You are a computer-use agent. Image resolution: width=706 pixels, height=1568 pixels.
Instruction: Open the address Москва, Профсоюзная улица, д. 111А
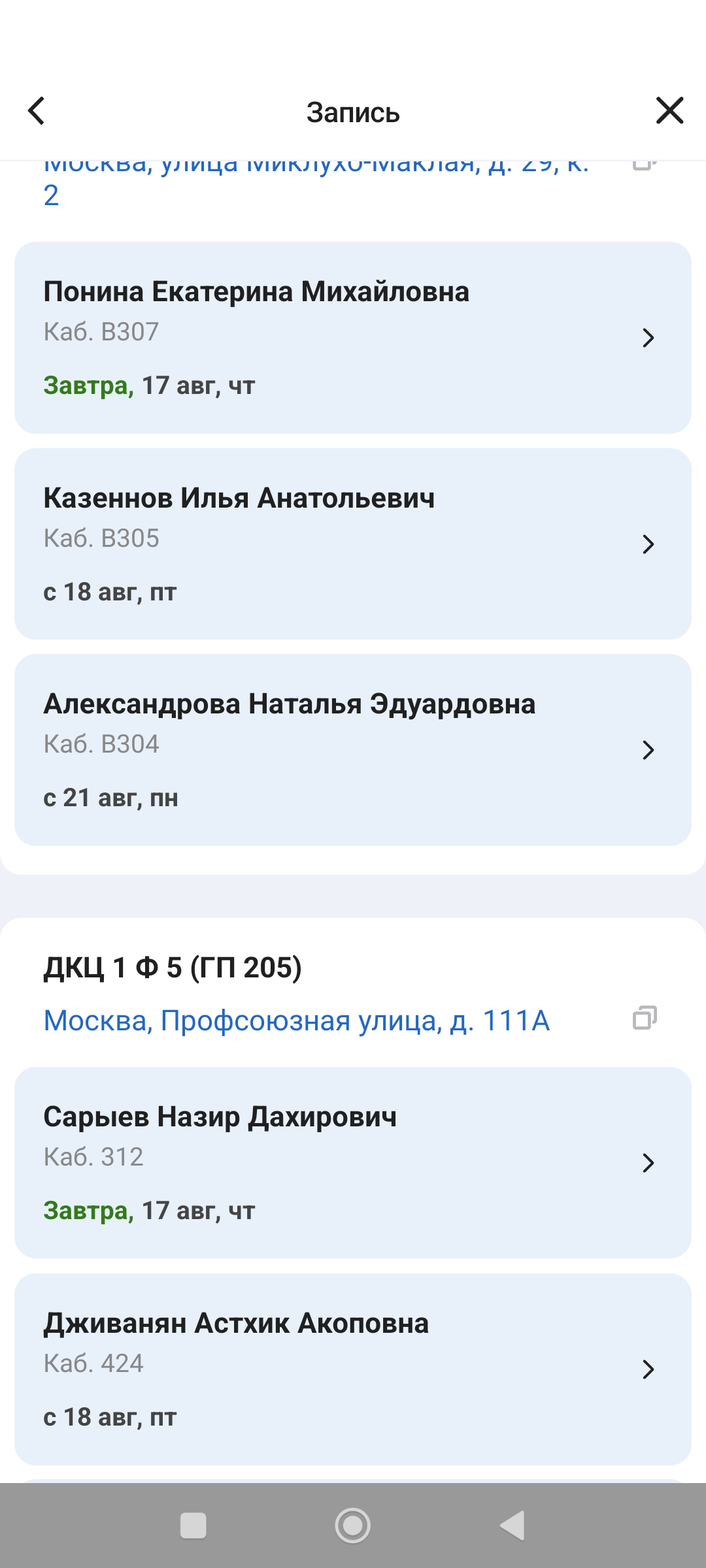(297, 1021)
